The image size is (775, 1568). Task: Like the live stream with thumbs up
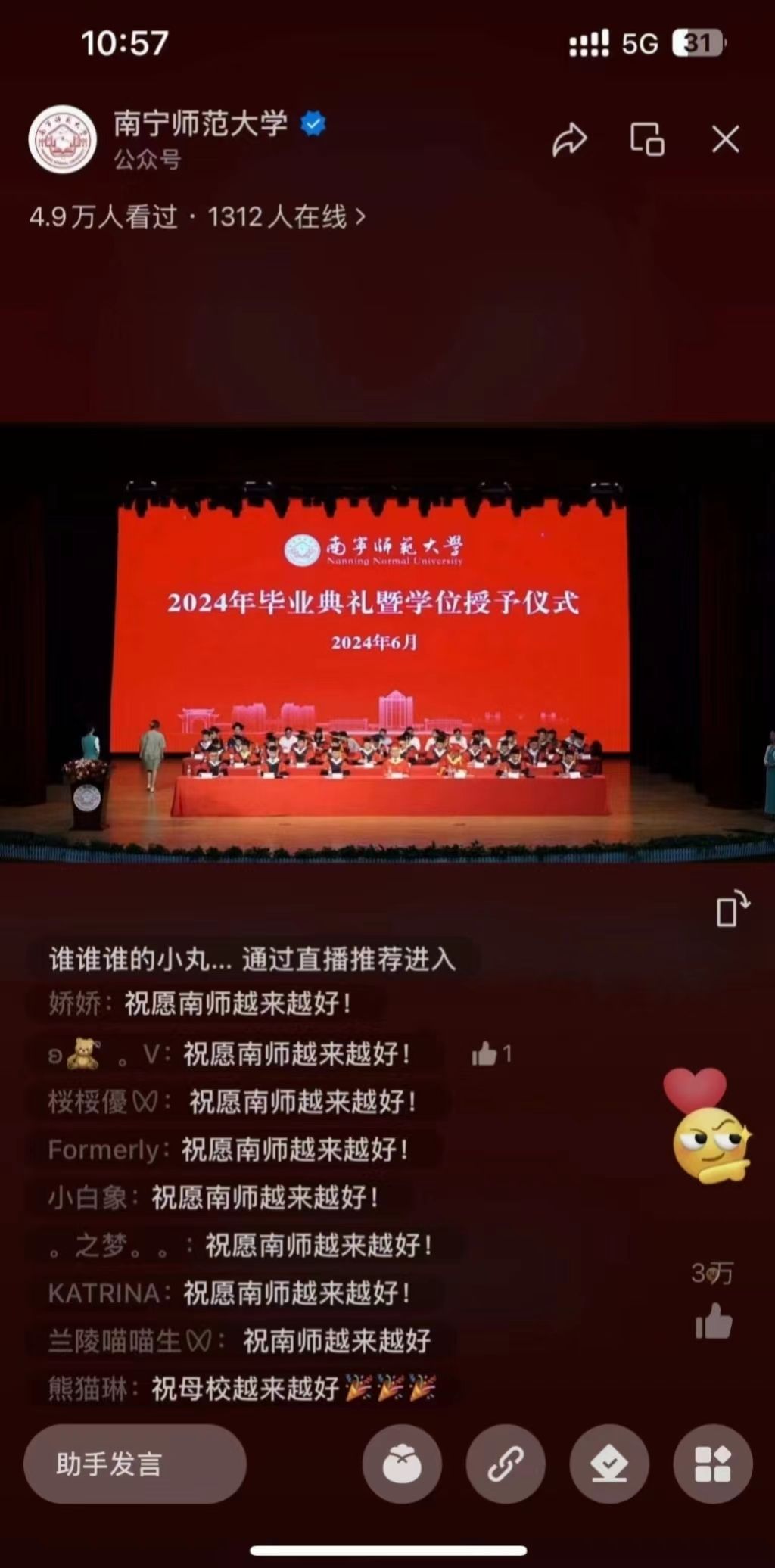(x=713, y=1322)
